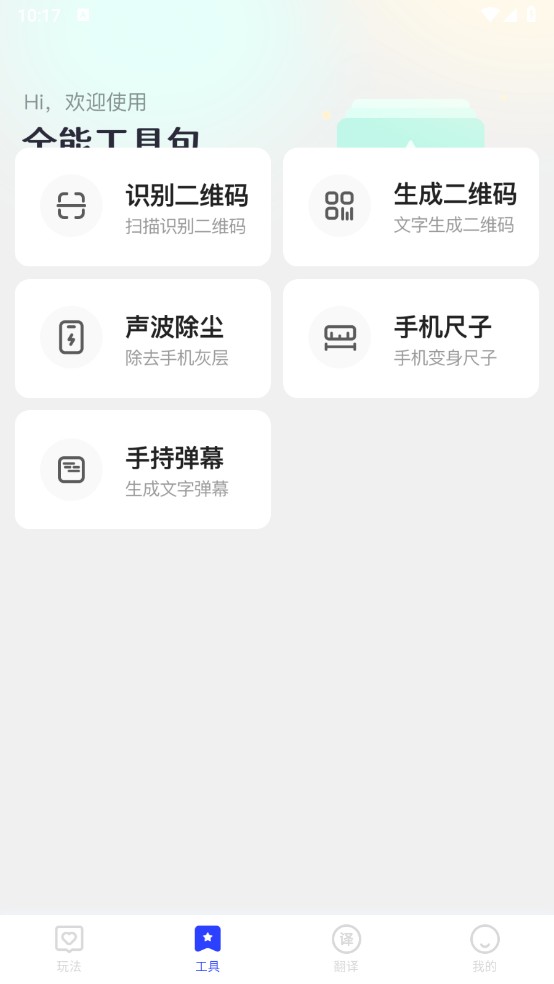The height and width of the screenshot is (984, 554).
Task: Select the 手持弹幕 card
Action: pos(143,469)
